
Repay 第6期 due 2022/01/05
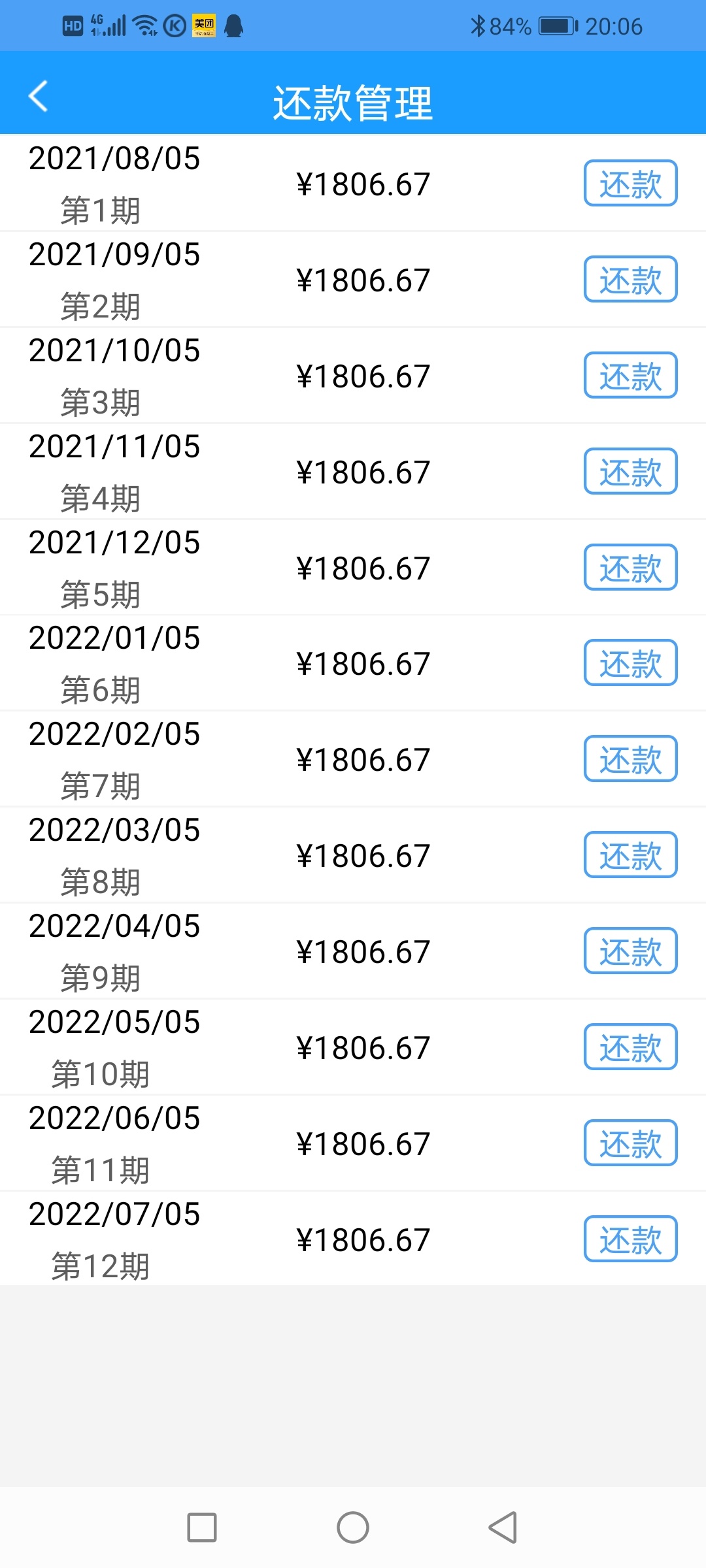630,663
